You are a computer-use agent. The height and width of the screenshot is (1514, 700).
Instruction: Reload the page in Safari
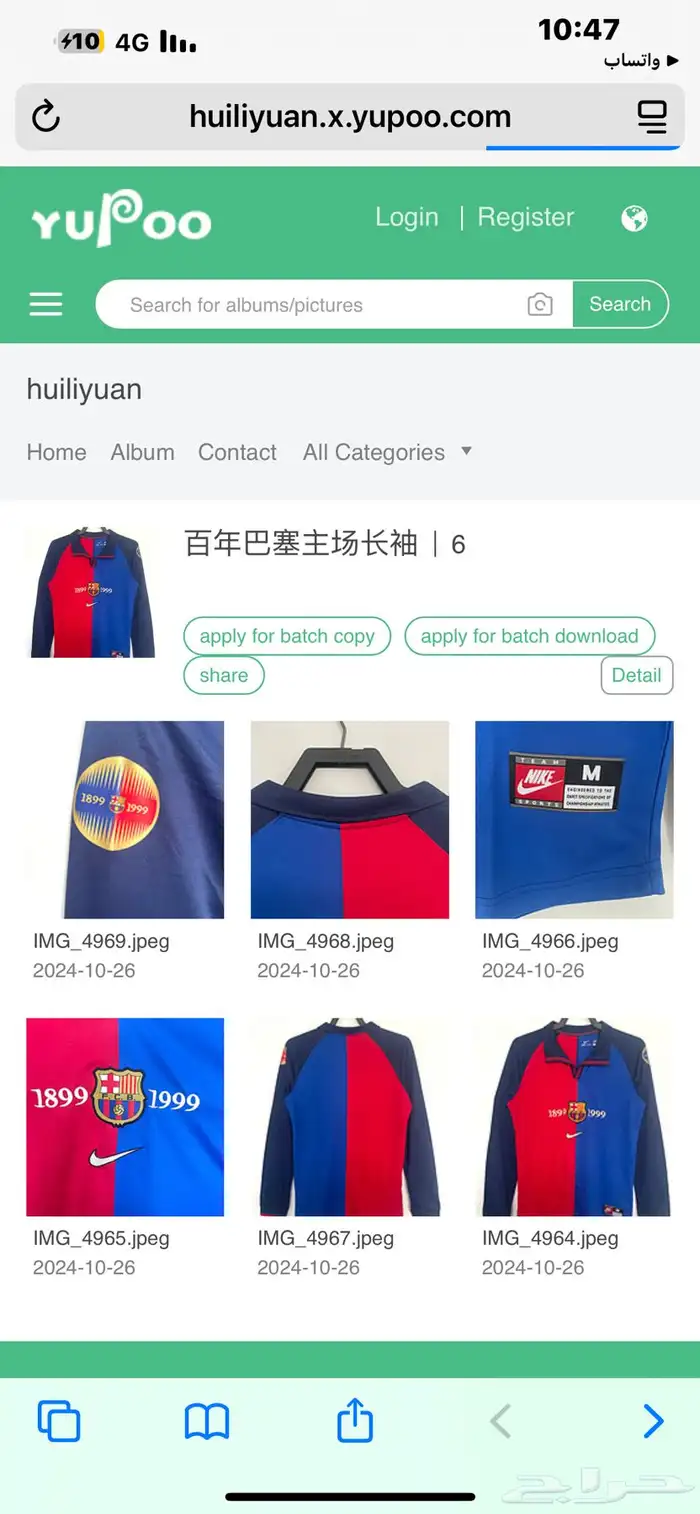tap(46, 117)
